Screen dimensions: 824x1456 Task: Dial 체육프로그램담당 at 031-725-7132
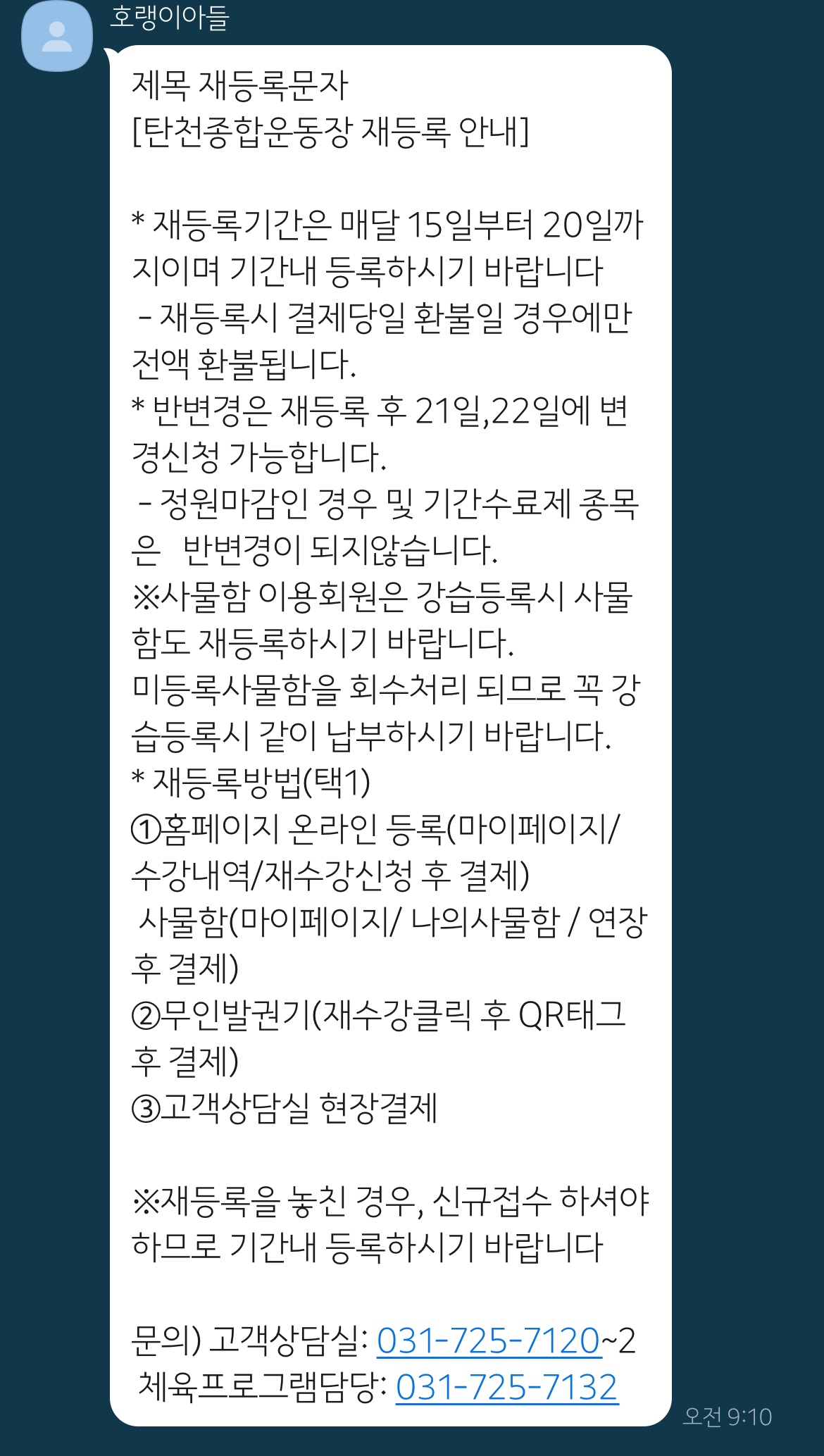[x=506, y=1386]
